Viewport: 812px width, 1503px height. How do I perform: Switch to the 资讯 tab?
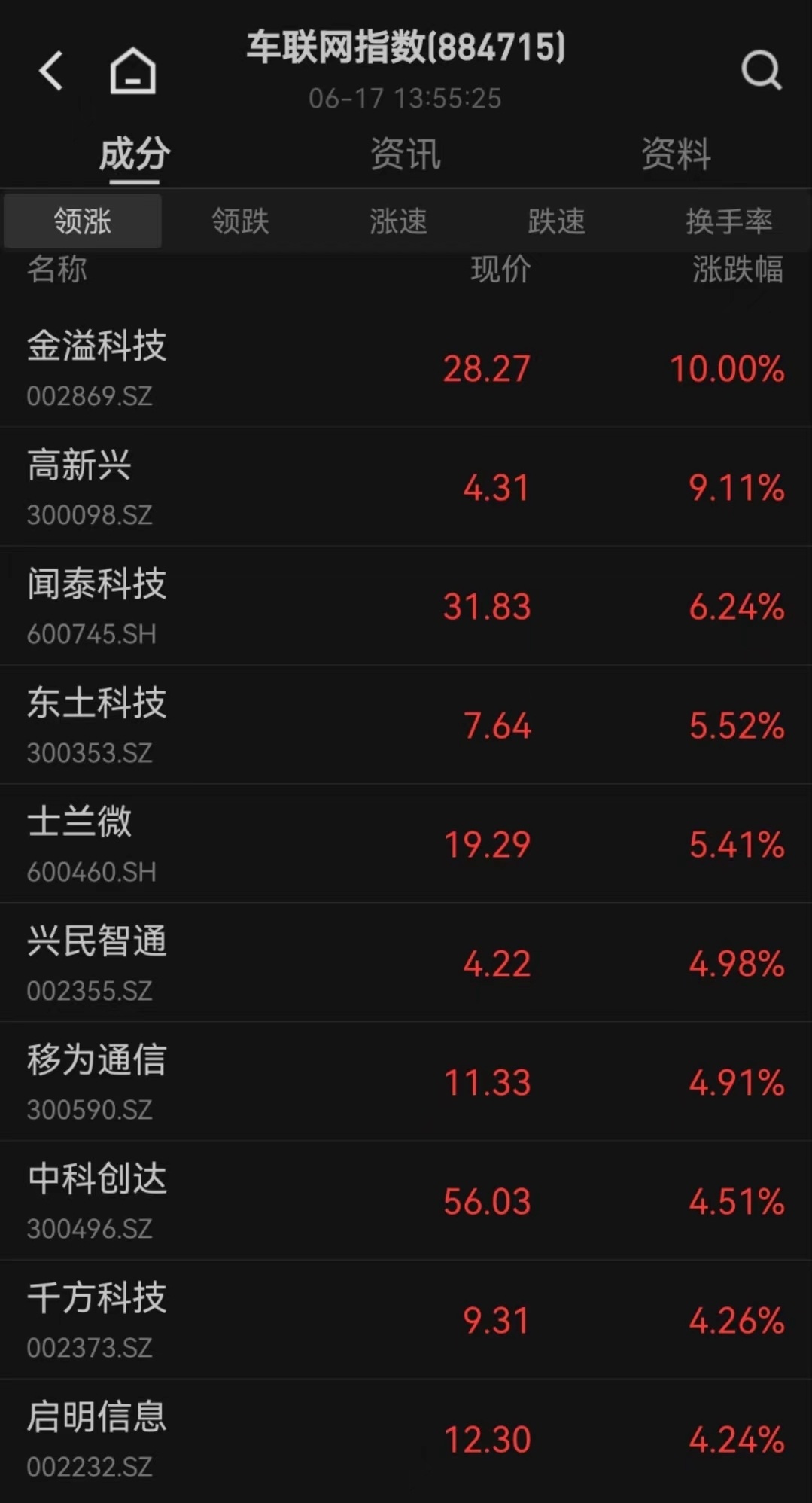406,154
